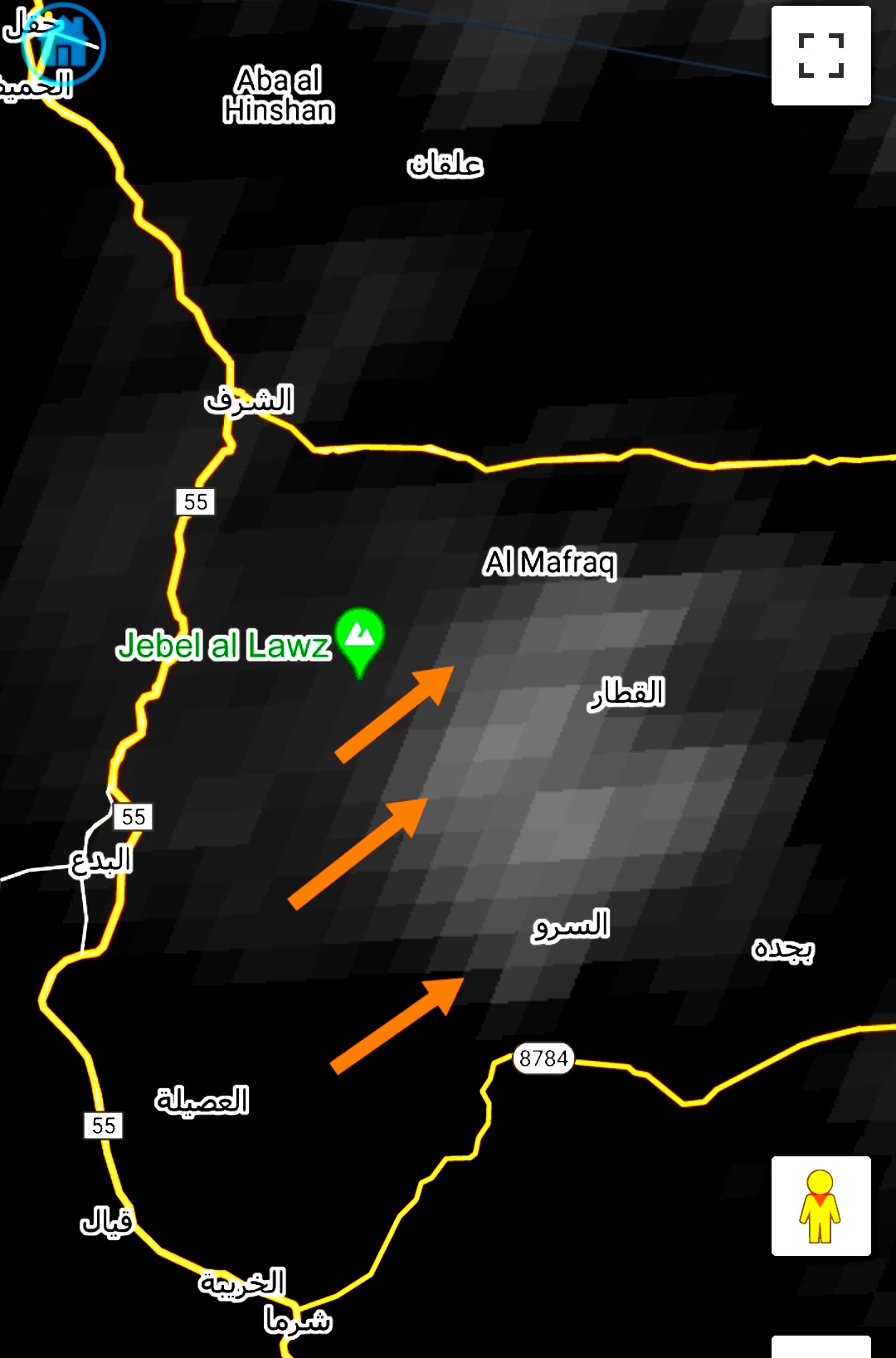Toggle fullscreen map view

click(821, 56)
